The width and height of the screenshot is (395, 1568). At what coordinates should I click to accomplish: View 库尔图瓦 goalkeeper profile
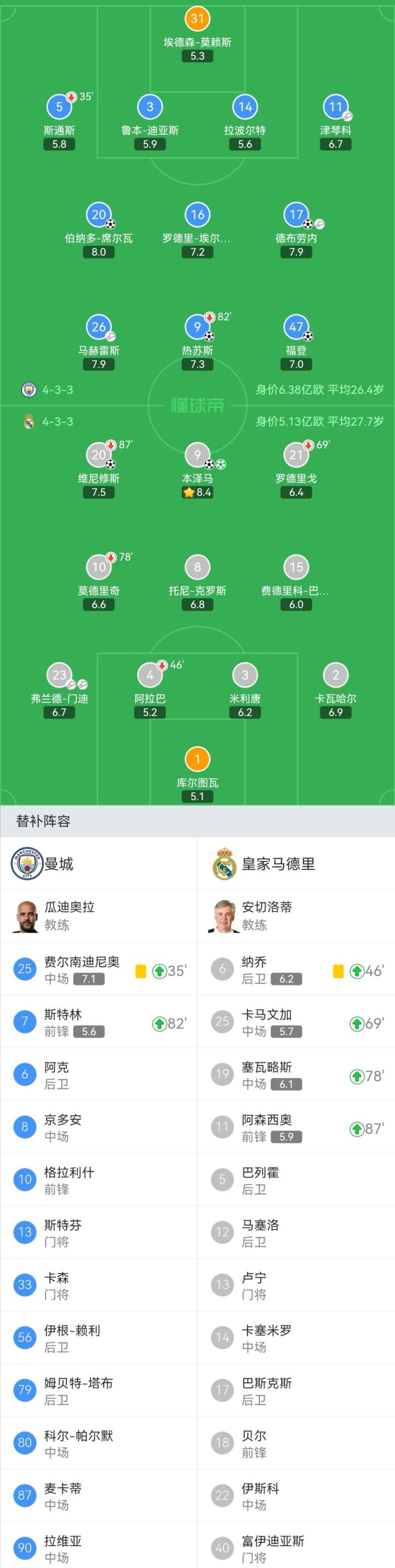197,759
